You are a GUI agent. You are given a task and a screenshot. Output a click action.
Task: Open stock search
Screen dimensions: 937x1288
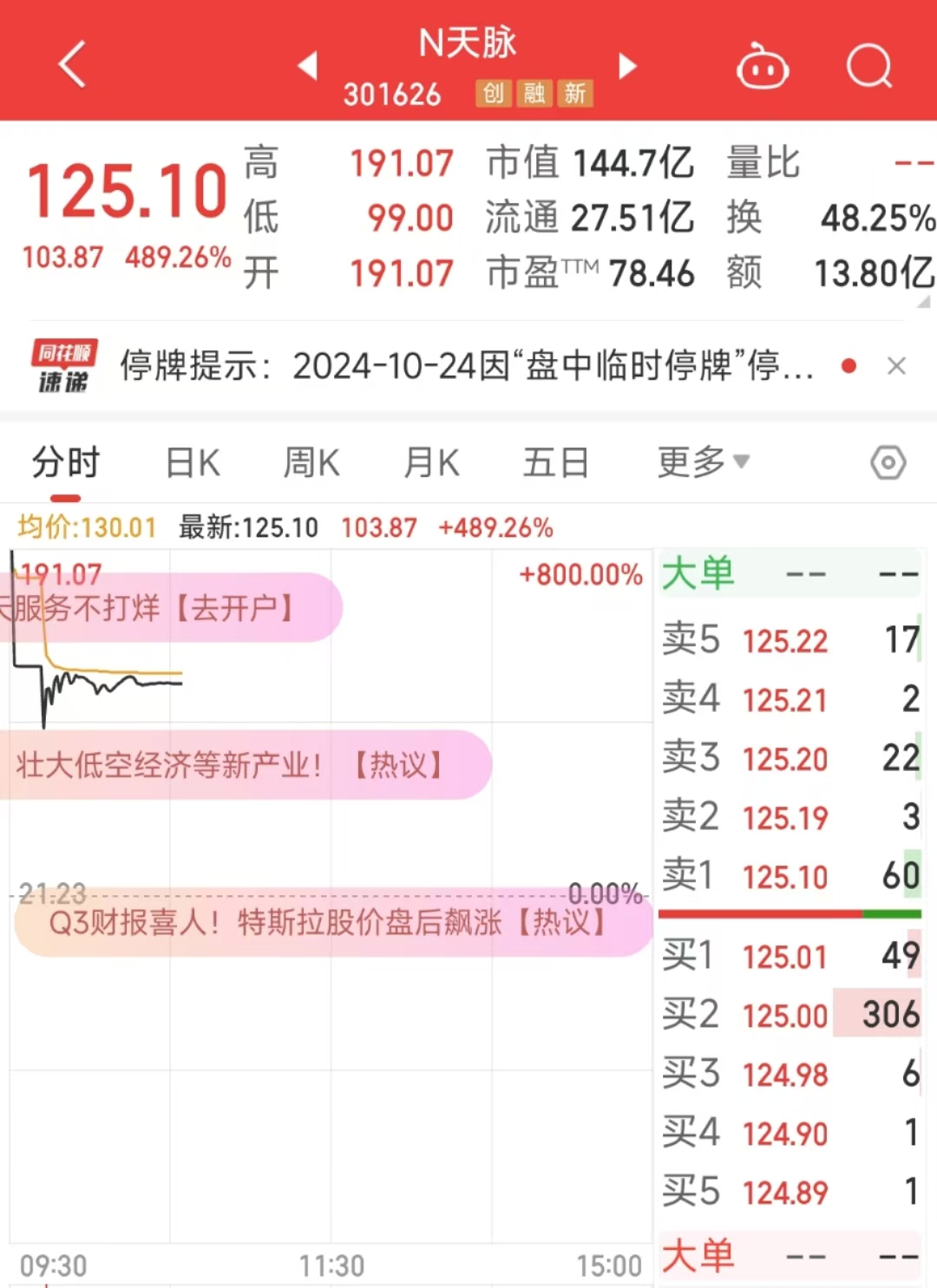868,66
